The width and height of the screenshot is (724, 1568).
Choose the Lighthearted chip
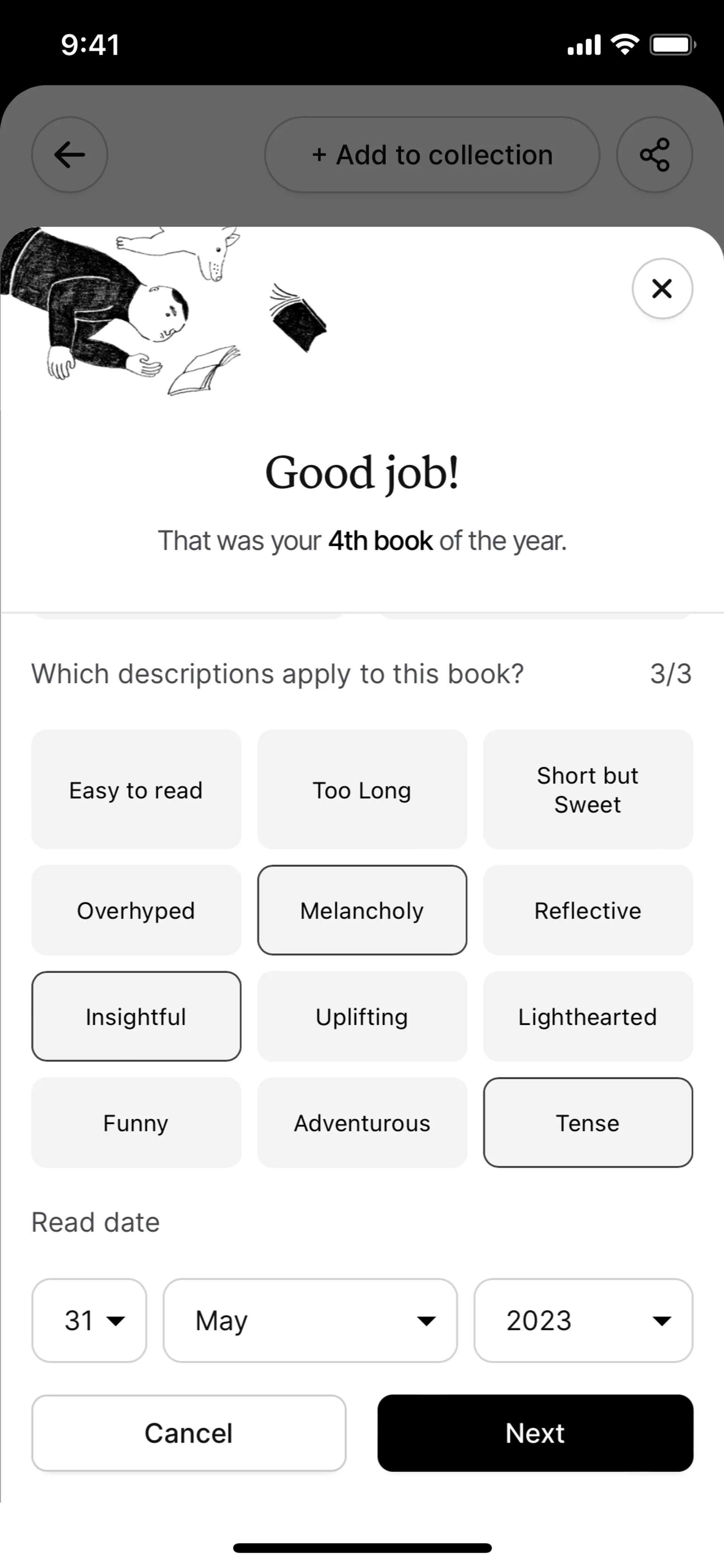pyautogui.click(x=588, y=1016)
